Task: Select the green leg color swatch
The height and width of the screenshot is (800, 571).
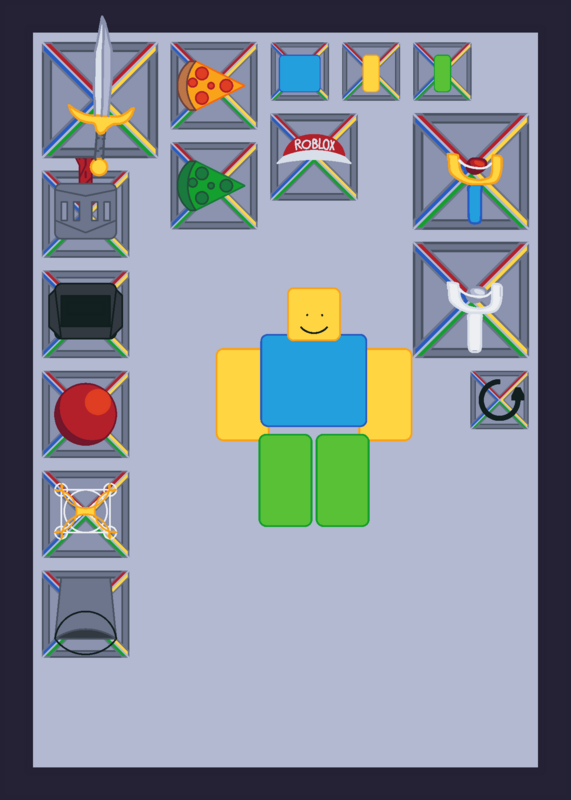Action: (442, 71)
